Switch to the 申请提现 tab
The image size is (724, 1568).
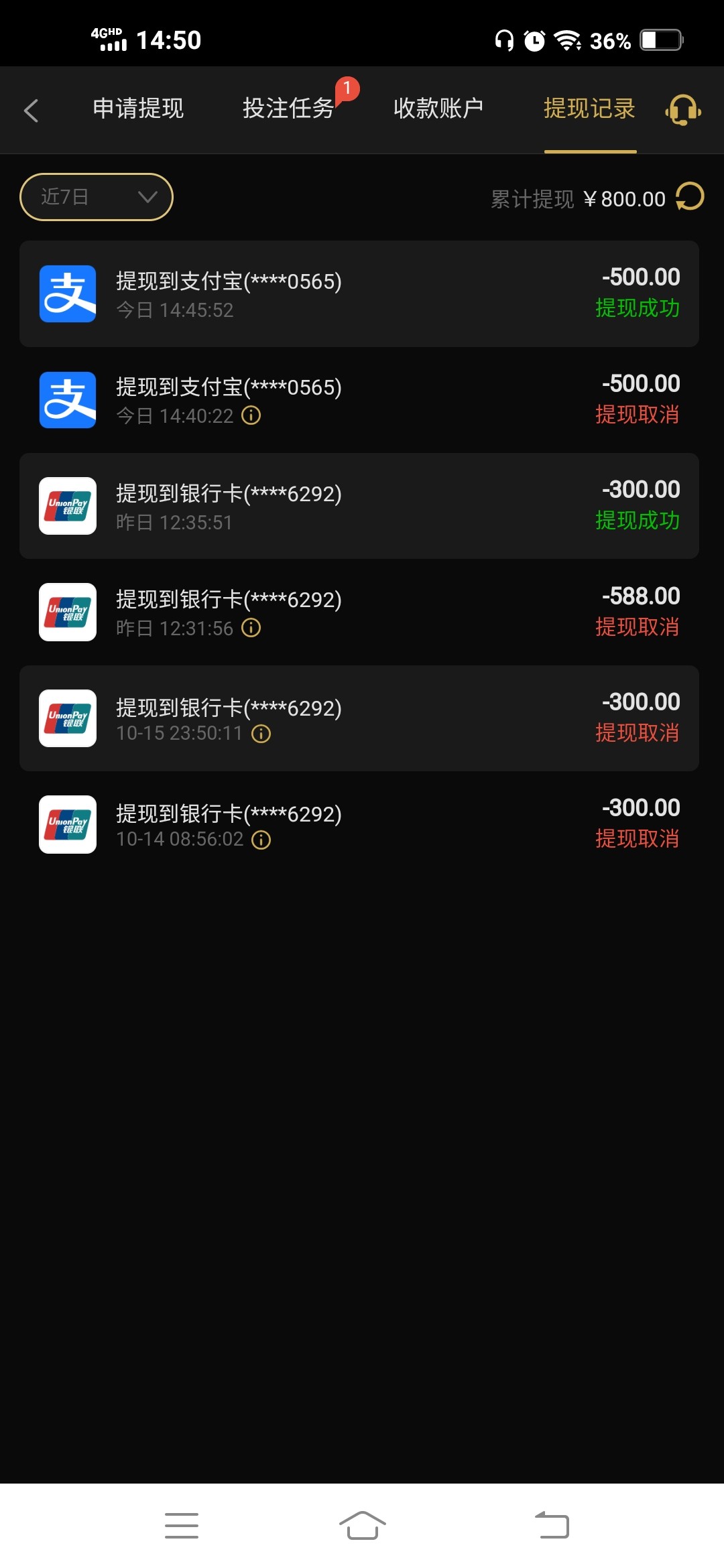click(x=138, y=109)
